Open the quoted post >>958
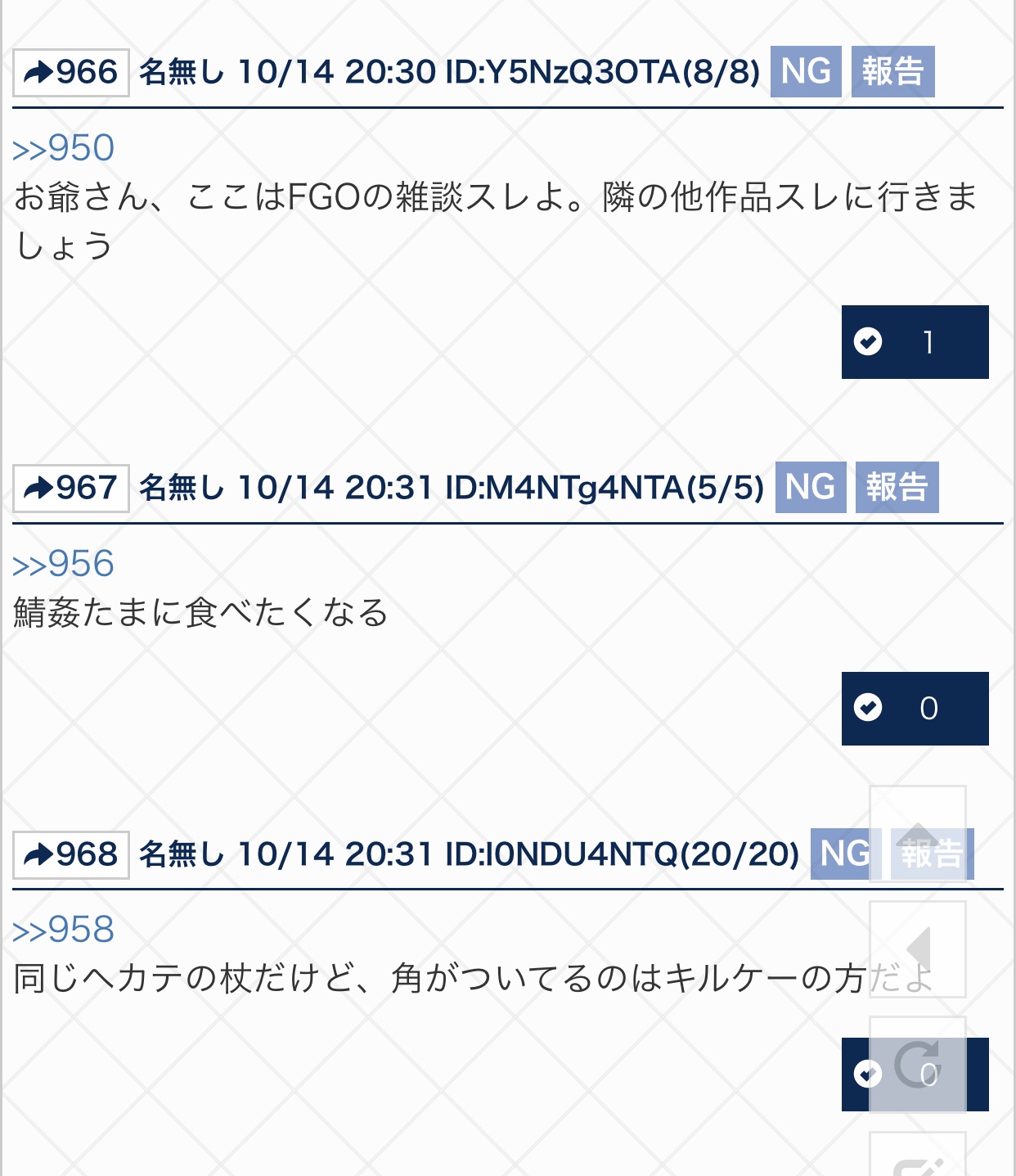Image resolution: width=1016 pixels, height=1176 pixels. click(63, 930)
